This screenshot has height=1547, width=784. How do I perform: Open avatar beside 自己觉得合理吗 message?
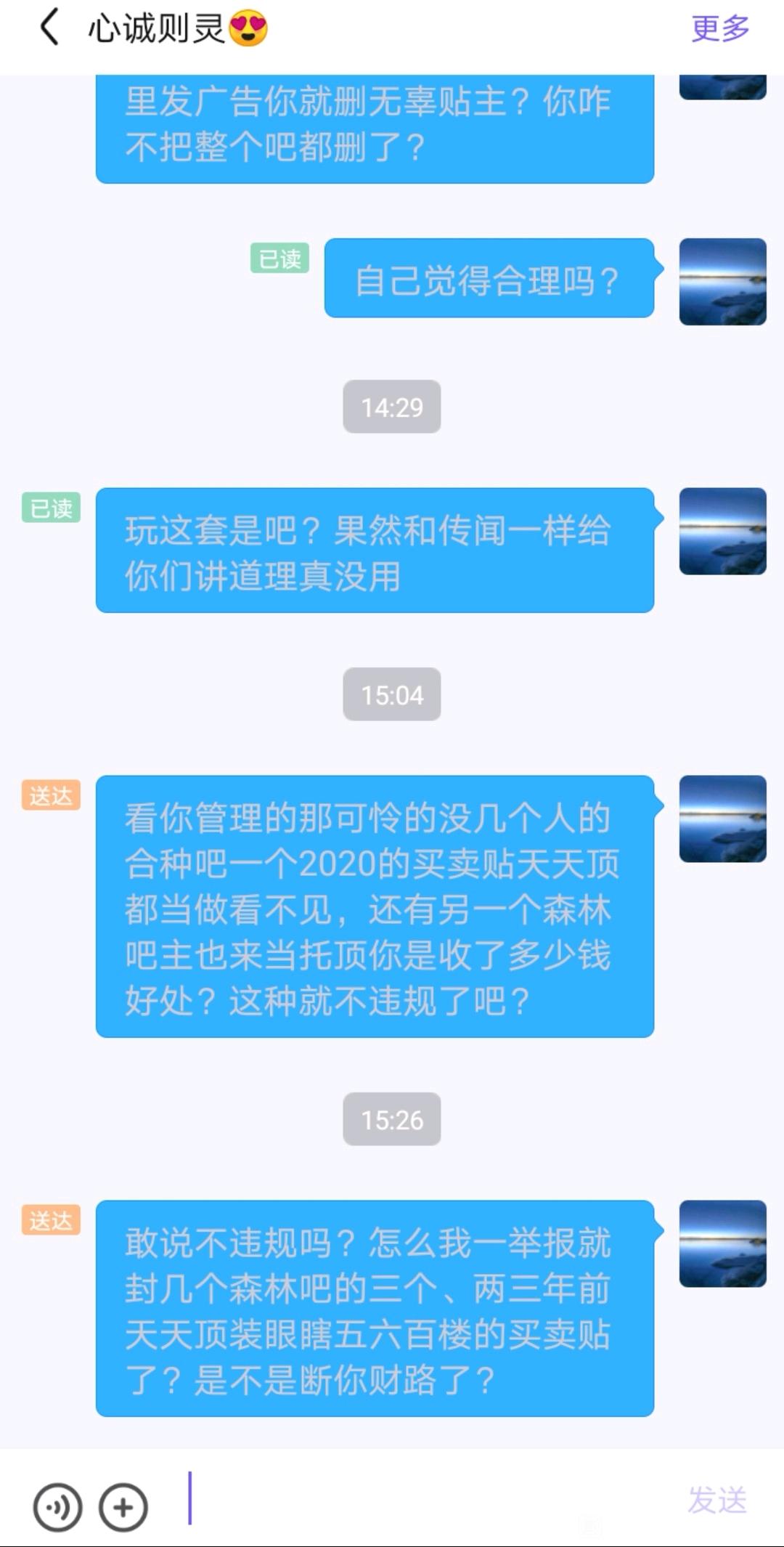pyautogui.click(x=722, y=282)
